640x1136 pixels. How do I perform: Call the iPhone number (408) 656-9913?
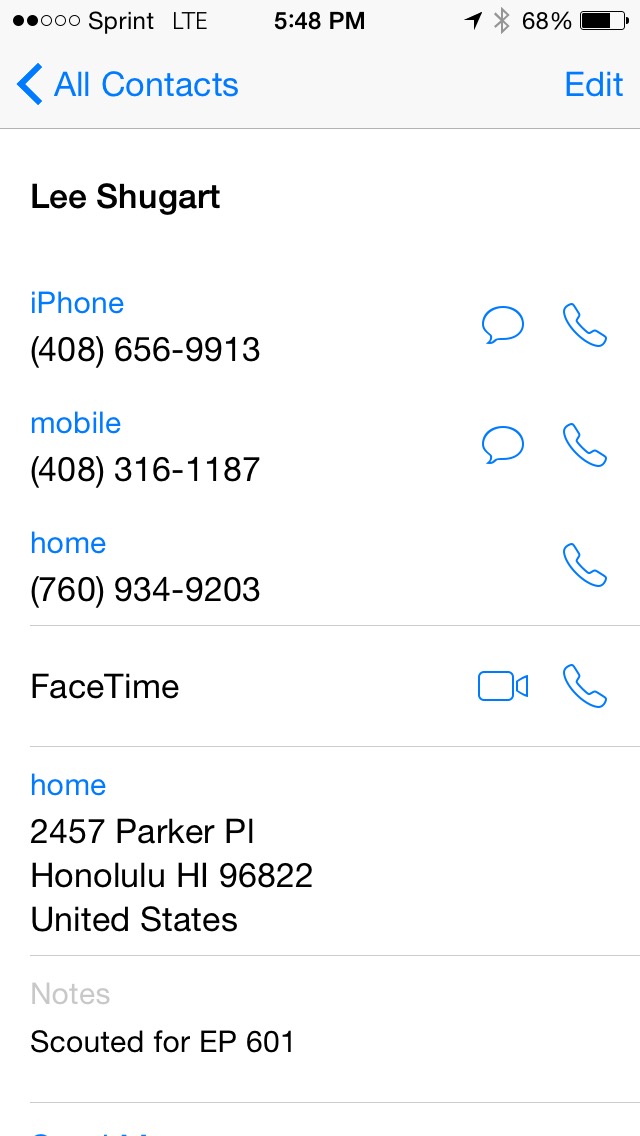pyautogui.click(x=585, y=326)
